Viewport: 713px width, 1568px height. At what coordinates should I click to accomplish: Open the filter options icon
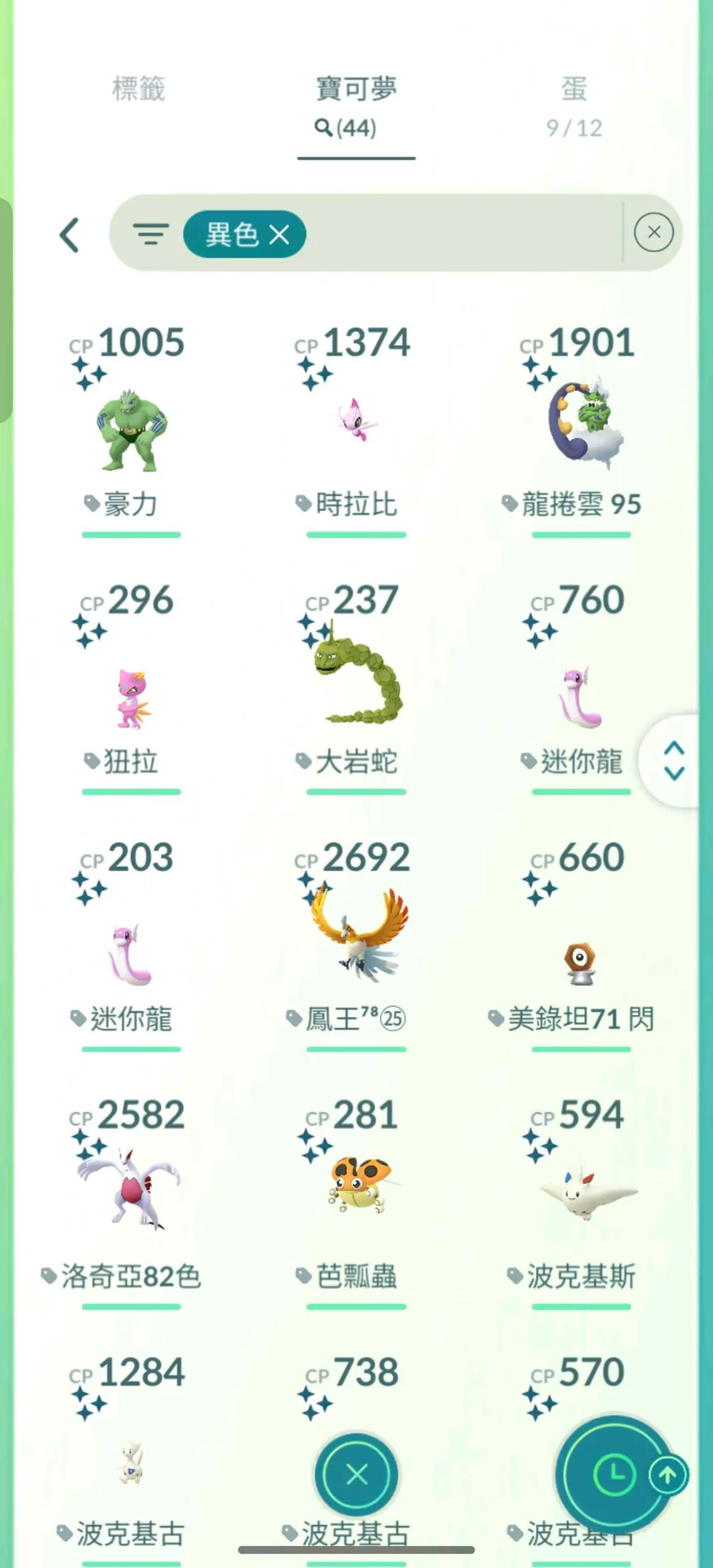click(x=151, y=235)
